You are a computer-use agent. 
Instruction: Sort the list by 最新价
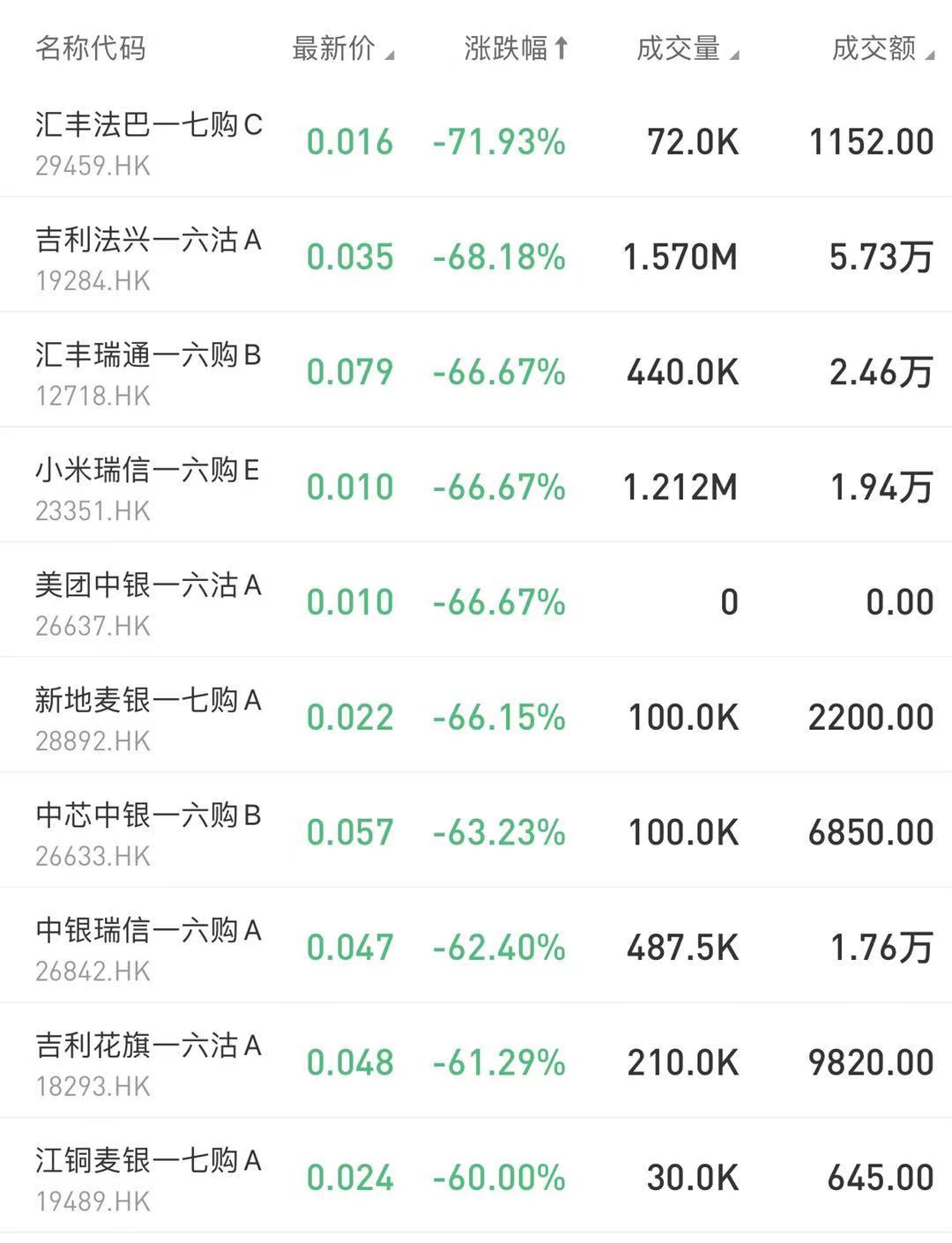342,48
